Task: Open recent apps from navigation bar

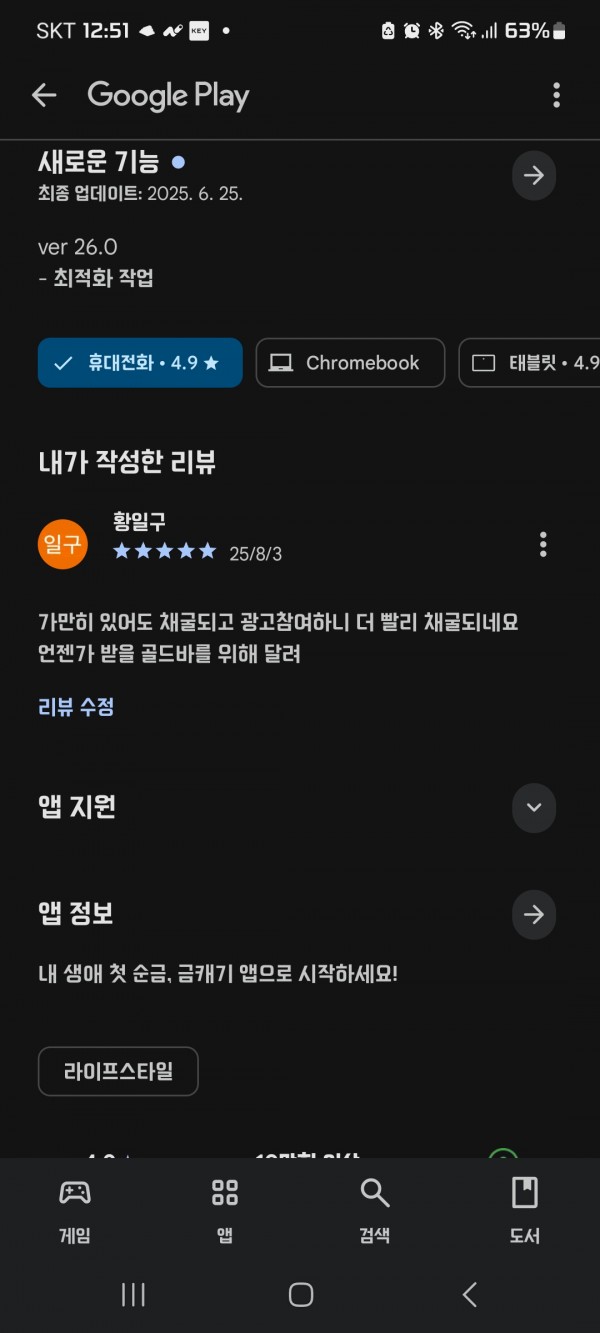Action: tap(133, 1295)
